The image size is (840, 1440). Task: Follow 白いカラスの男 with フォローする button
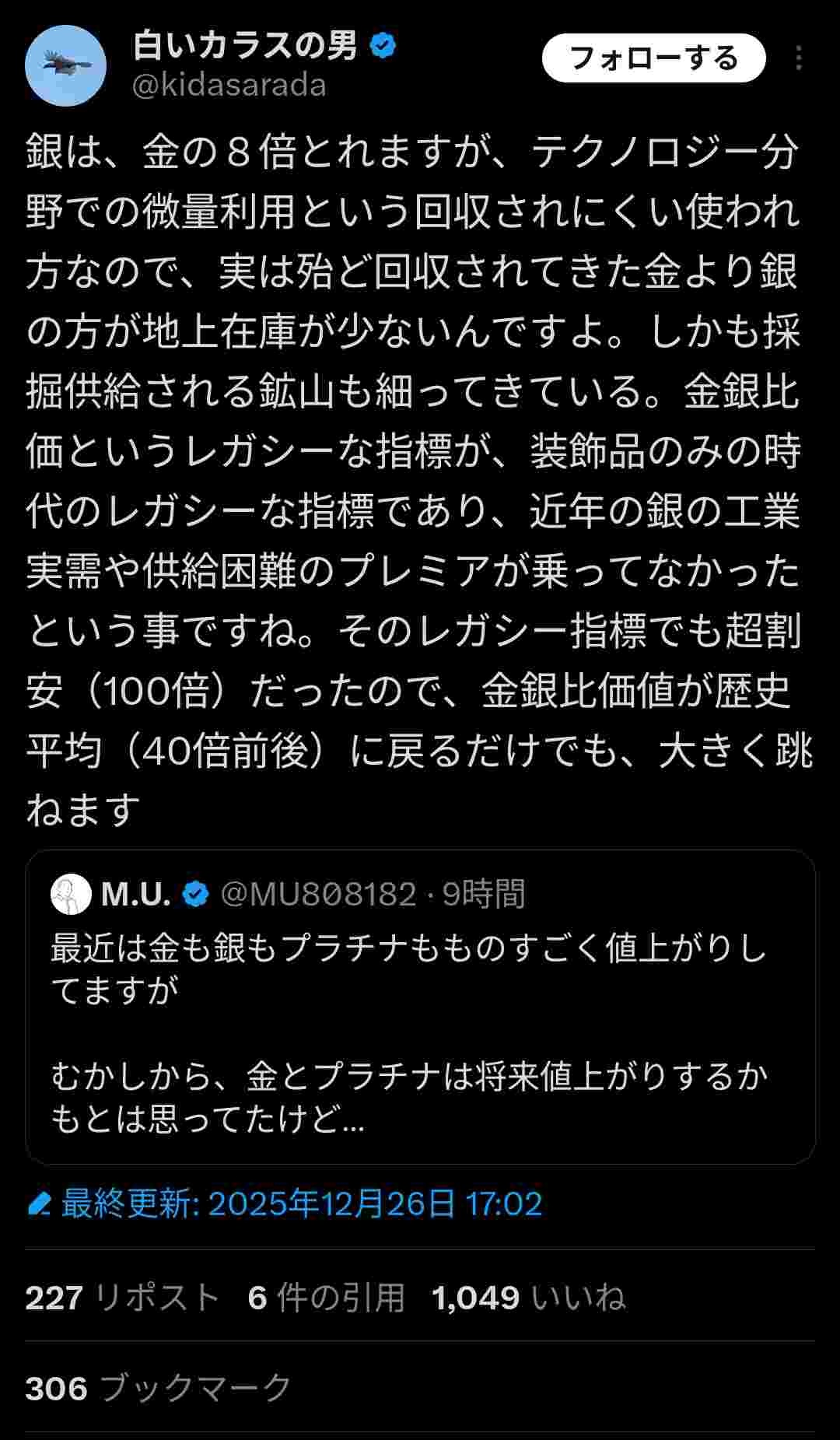[653, 58]
